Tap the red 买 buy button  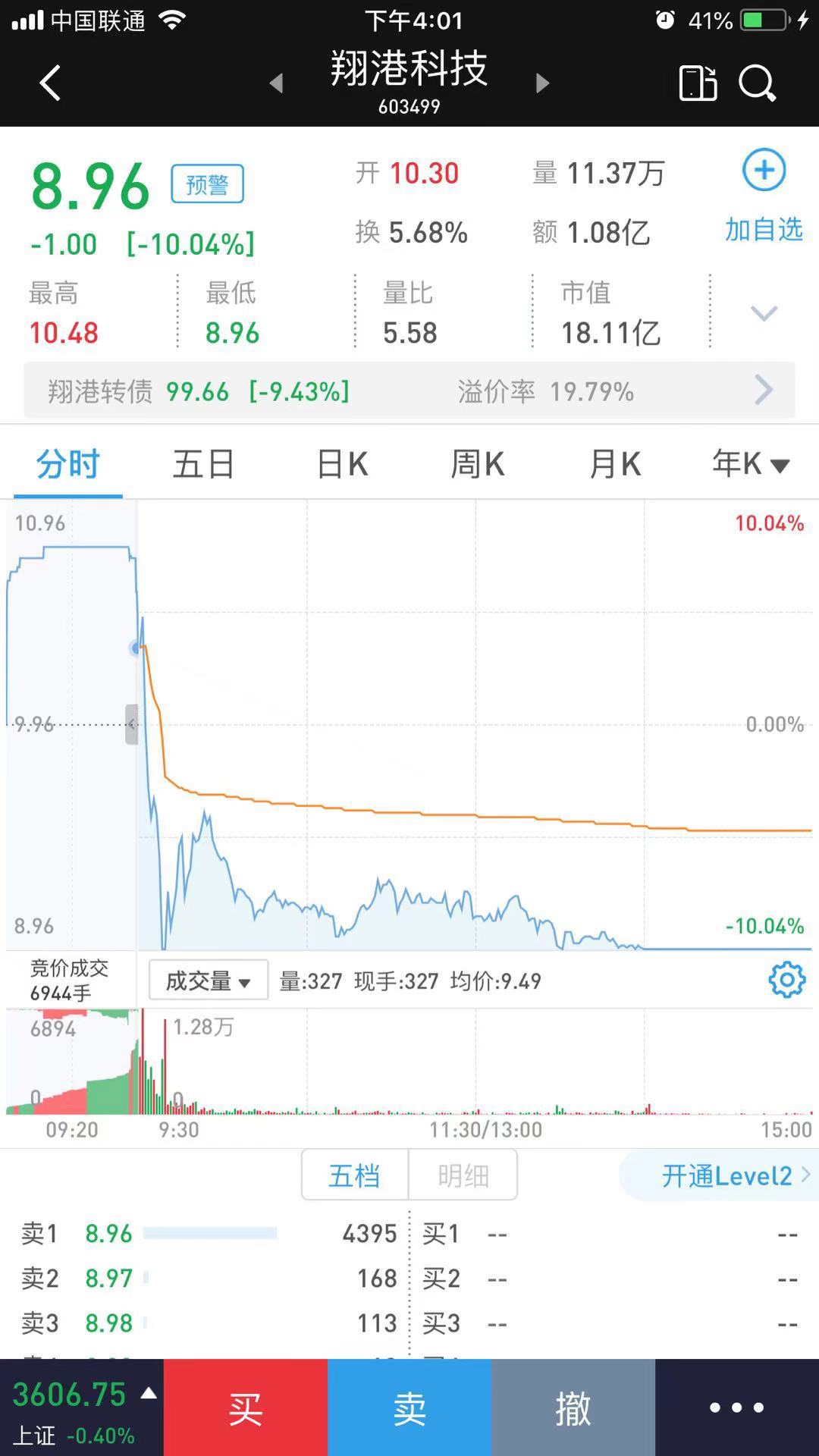pos(245,1408)
